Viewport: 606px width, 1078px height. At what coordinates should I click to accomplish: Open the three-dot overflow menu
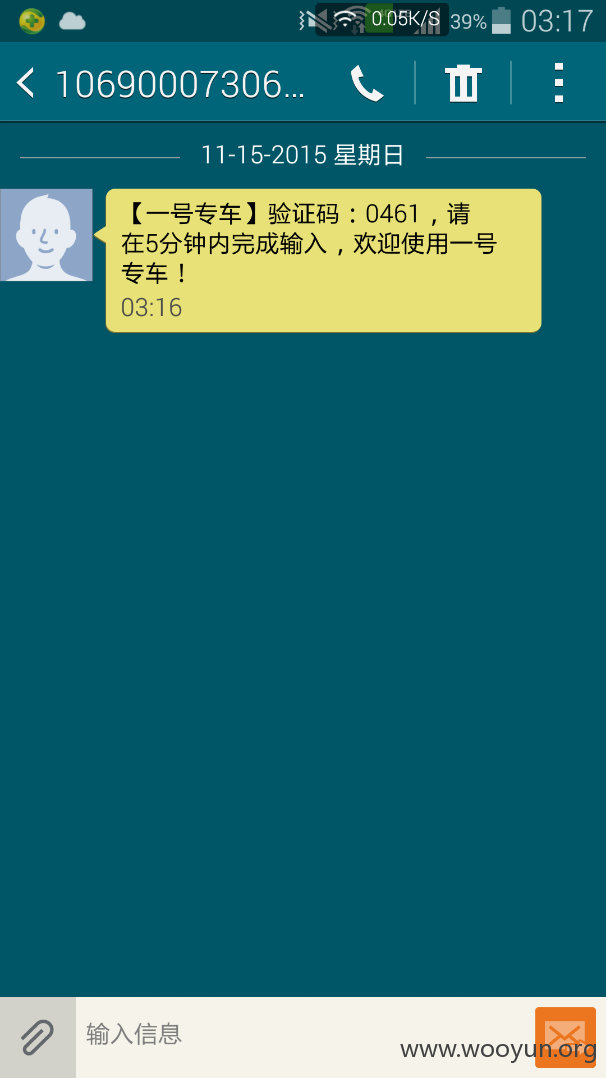point(559,82)
